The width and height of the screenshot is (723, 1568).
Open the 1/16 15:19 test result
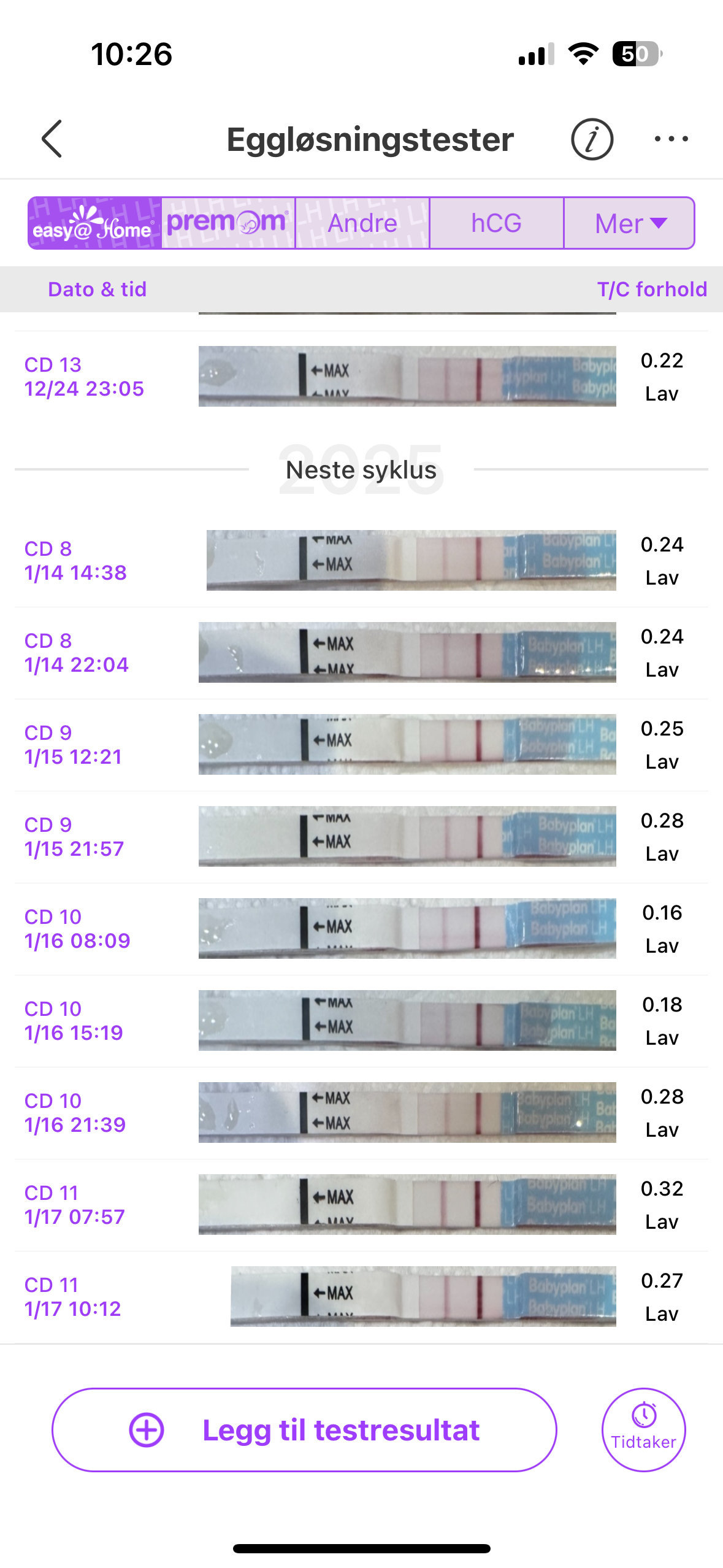point(361,1021)
